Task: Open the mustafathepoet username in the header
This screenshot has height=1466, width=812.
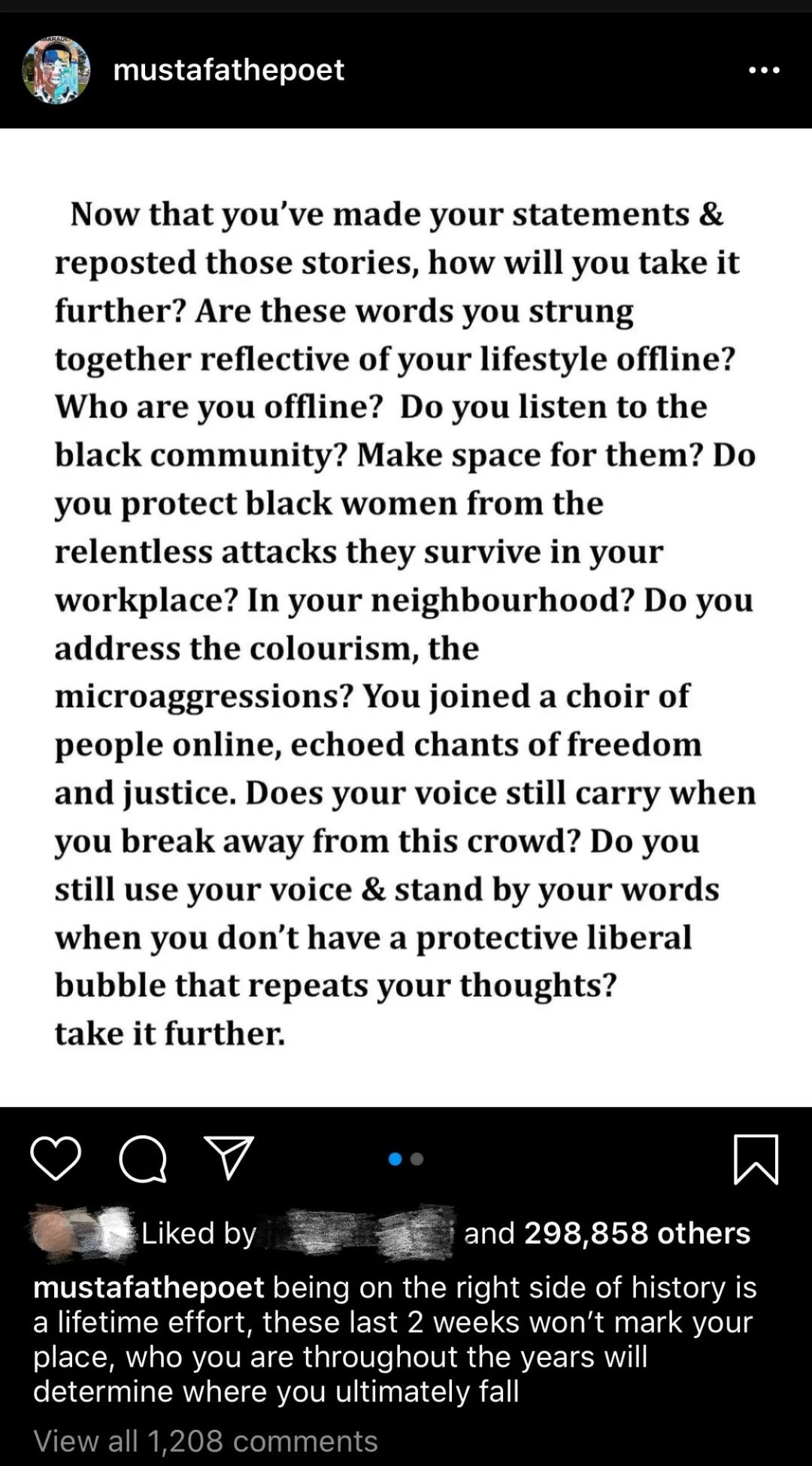Action: tap(229, 70)
